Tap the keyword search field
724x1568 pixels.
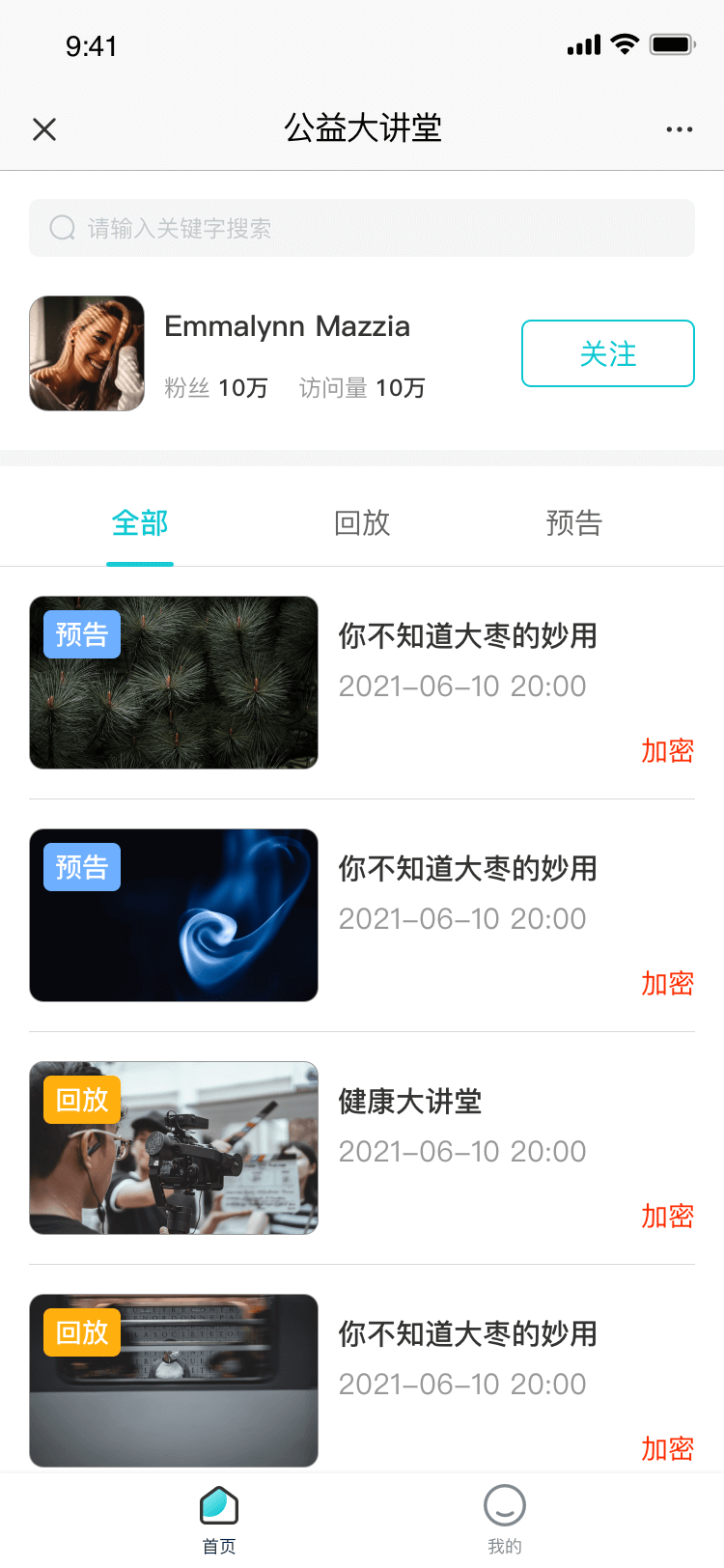click(x=362, y=228)
